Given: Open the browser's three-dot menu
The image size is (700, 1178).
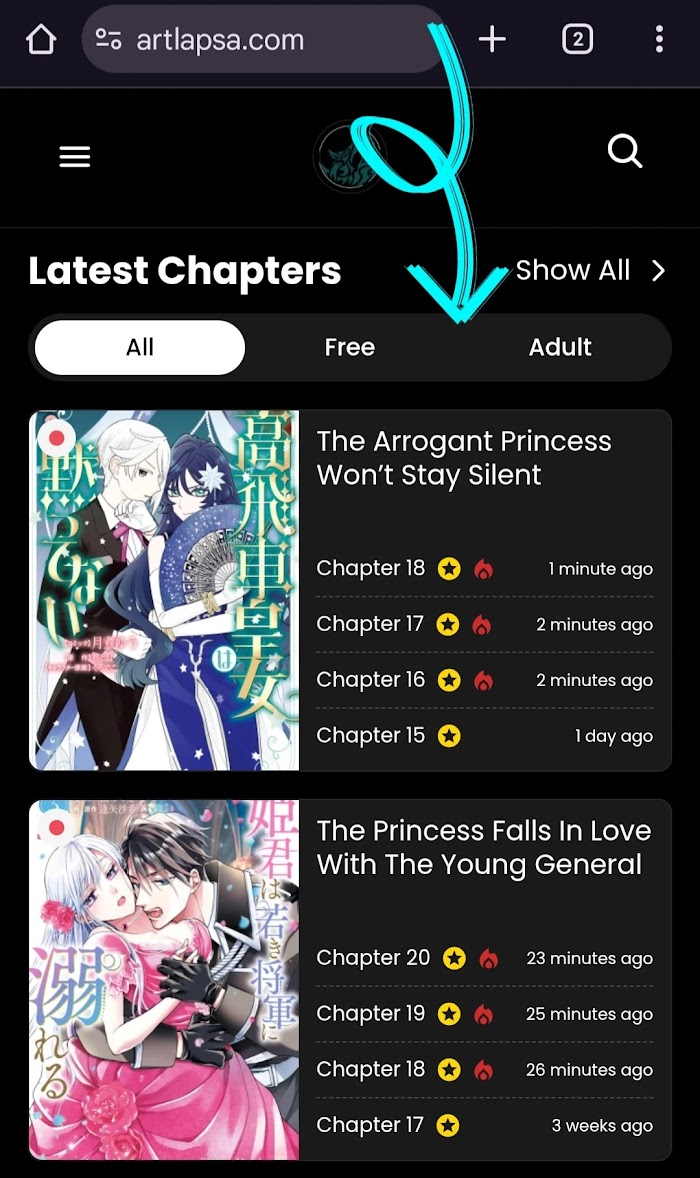Looking at the screenshot, I should (658, 40).
